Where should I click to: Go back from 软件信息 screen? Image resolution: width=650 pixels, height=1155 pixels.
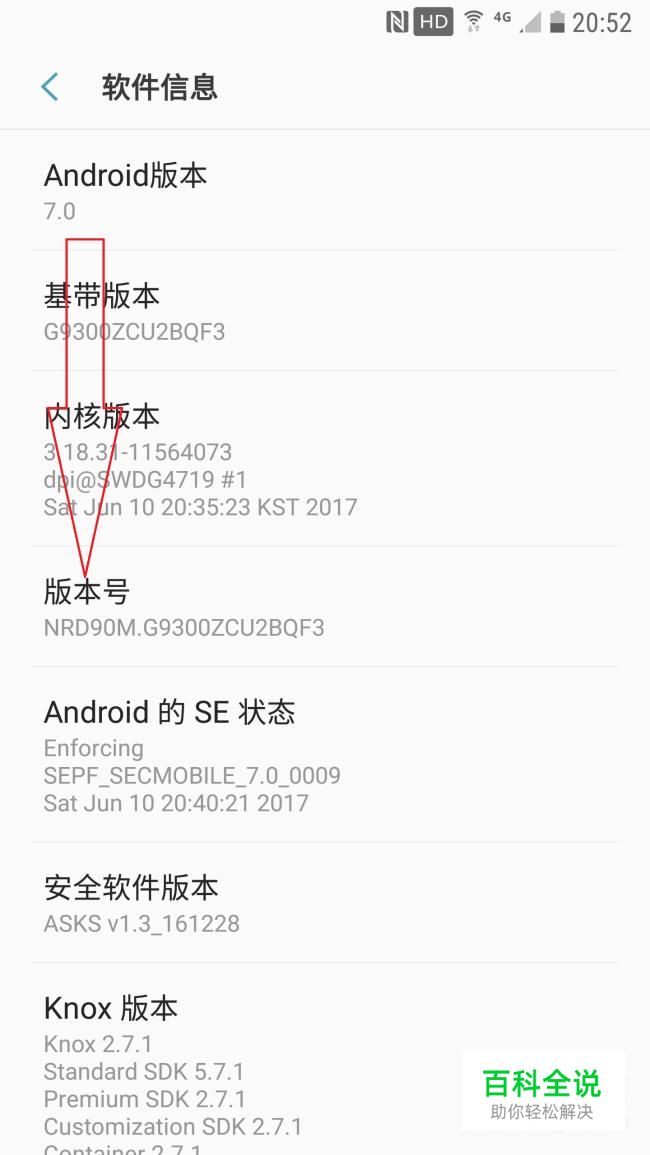click(50, 87)
